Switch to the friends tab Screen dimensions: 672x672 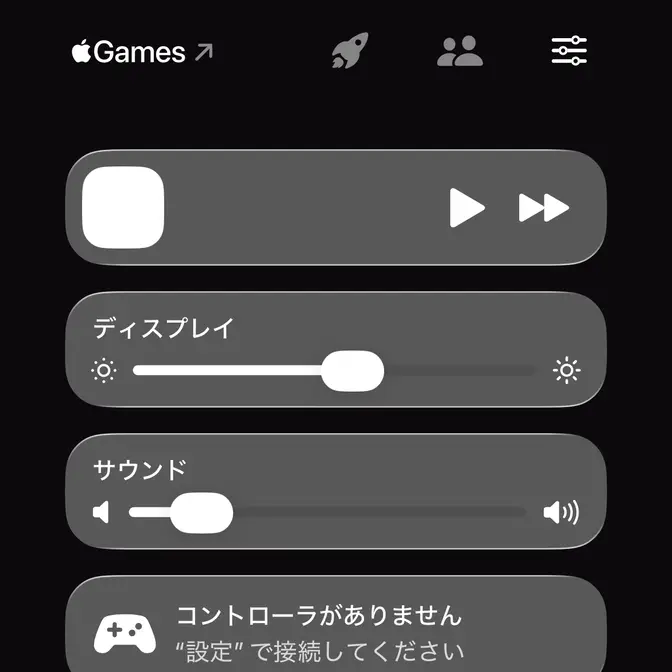point(460,51)
